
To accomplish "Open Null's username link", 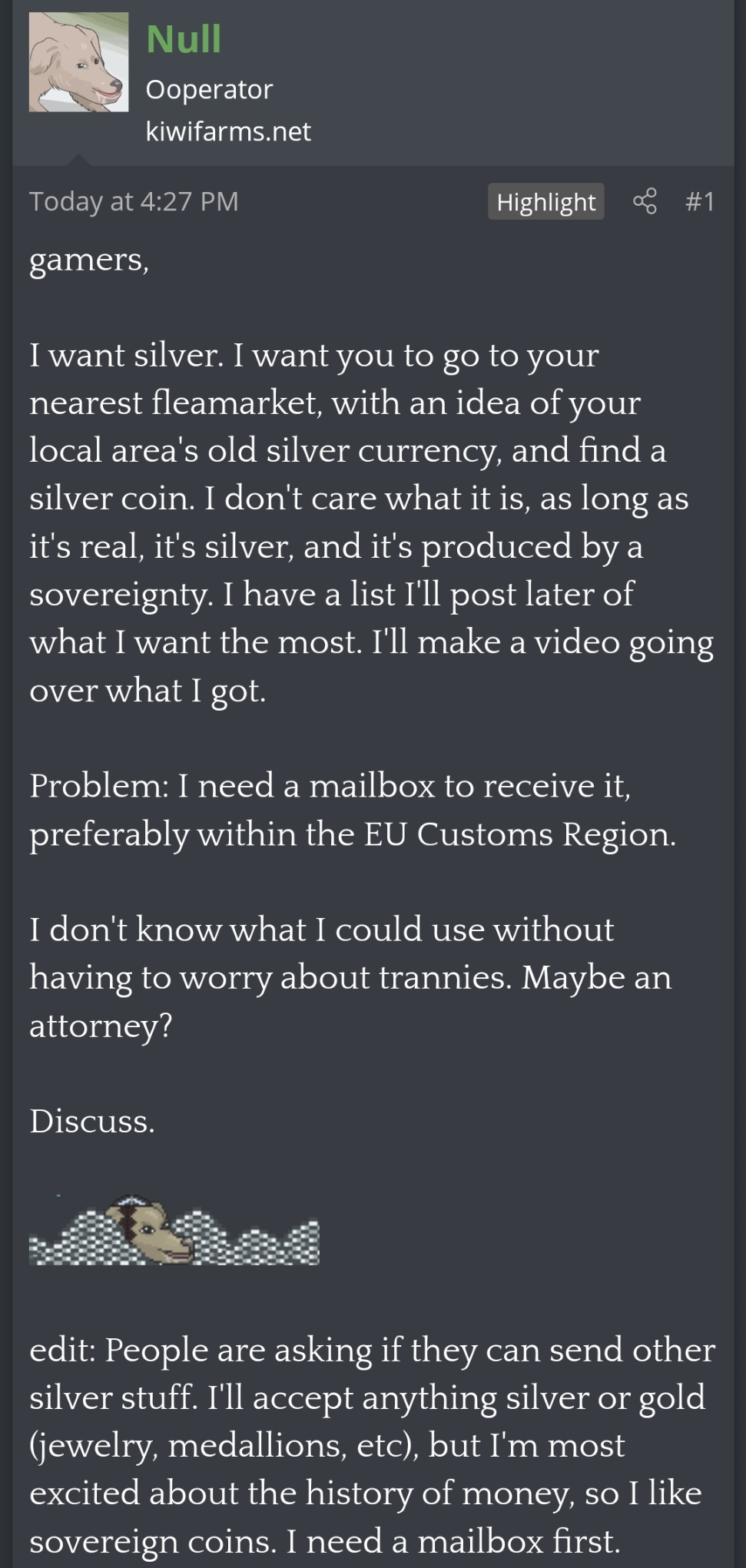I will point(184,38).
